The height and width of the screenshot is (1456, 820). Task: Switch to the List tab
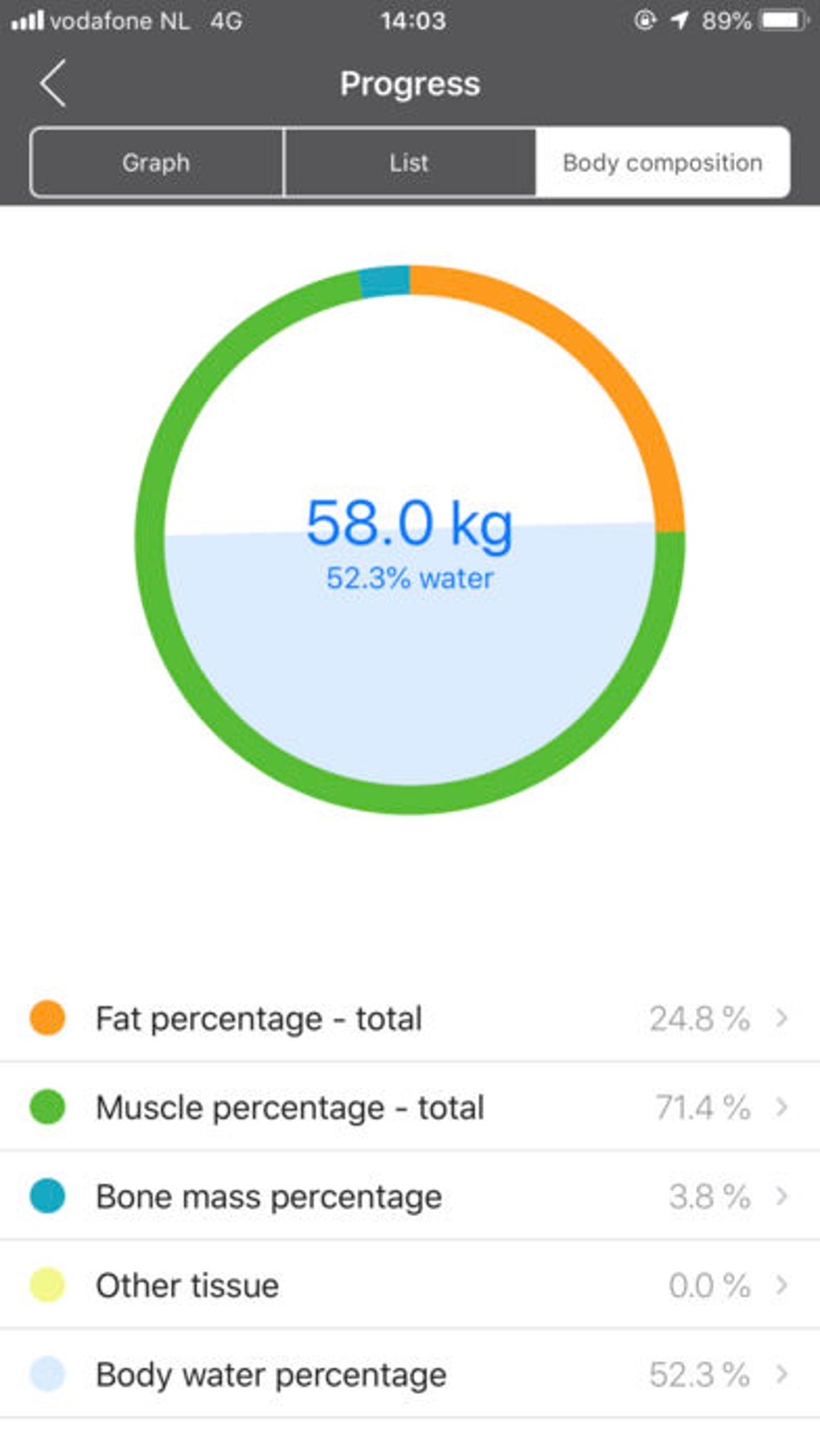coord(409,162)
